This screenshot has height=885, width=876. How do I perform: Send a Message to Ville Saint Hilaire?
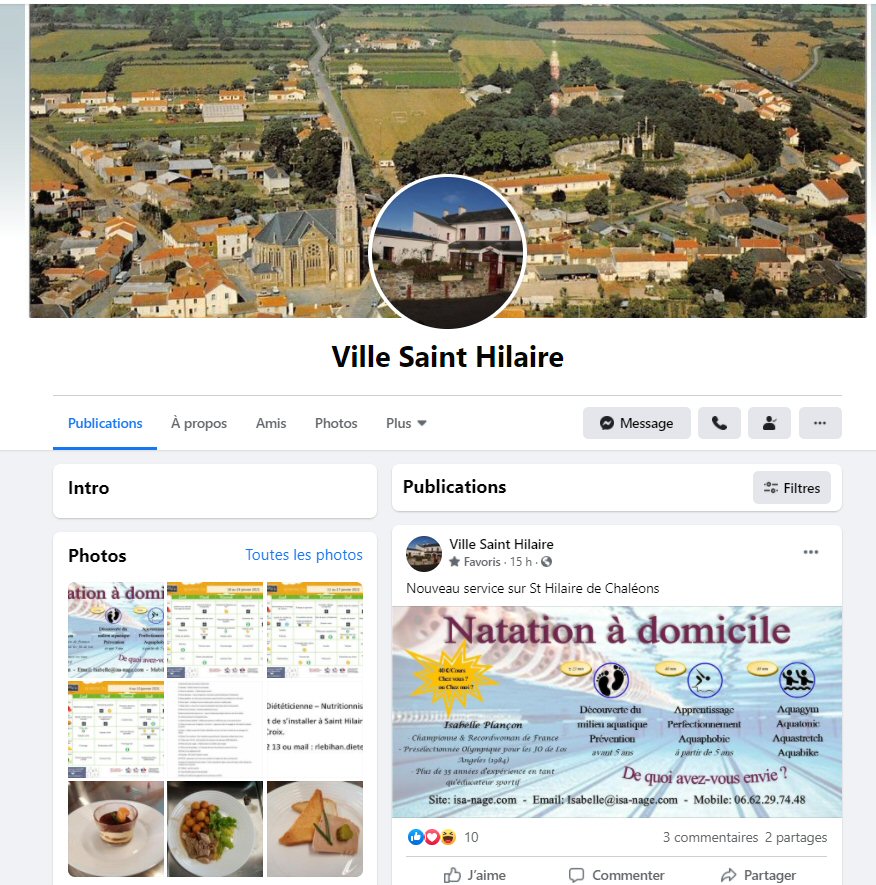click(x=637, y=423)
